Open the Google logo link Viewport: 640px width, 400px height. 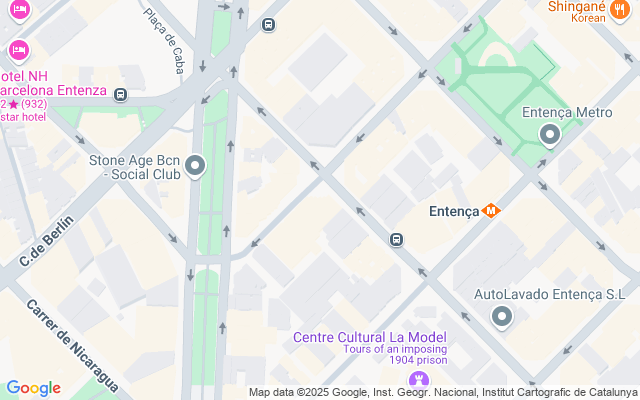pyautogui.click(x=33, y=388)
